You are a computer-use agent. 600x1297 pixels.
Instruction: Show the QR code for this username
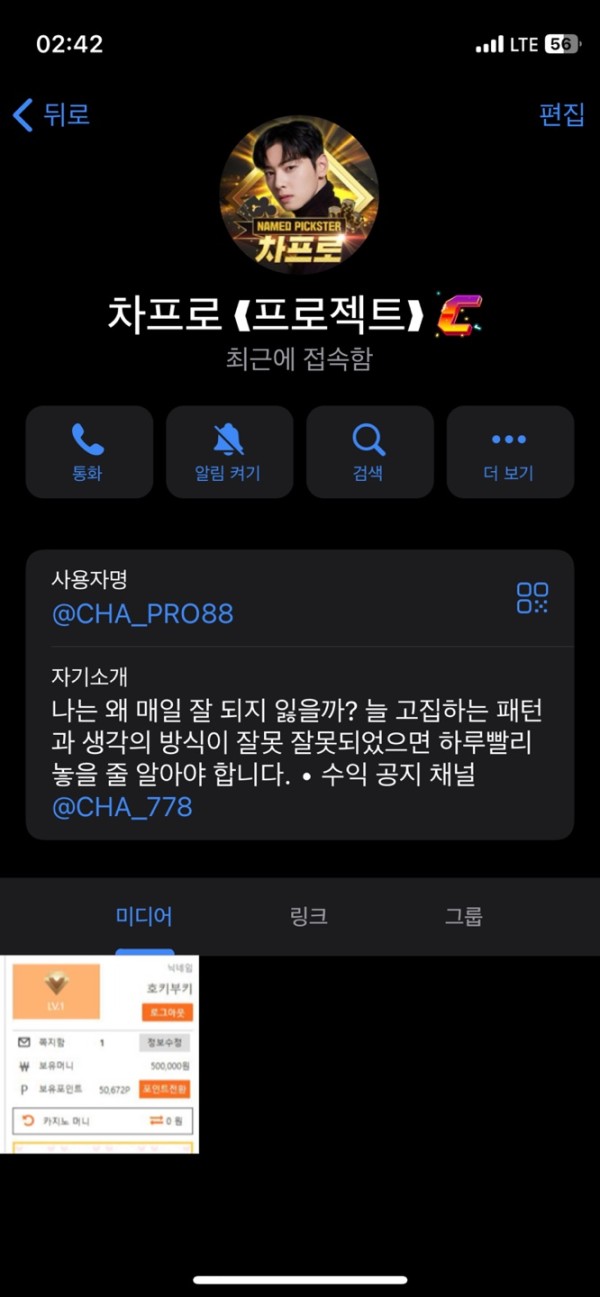click(532, 598)
